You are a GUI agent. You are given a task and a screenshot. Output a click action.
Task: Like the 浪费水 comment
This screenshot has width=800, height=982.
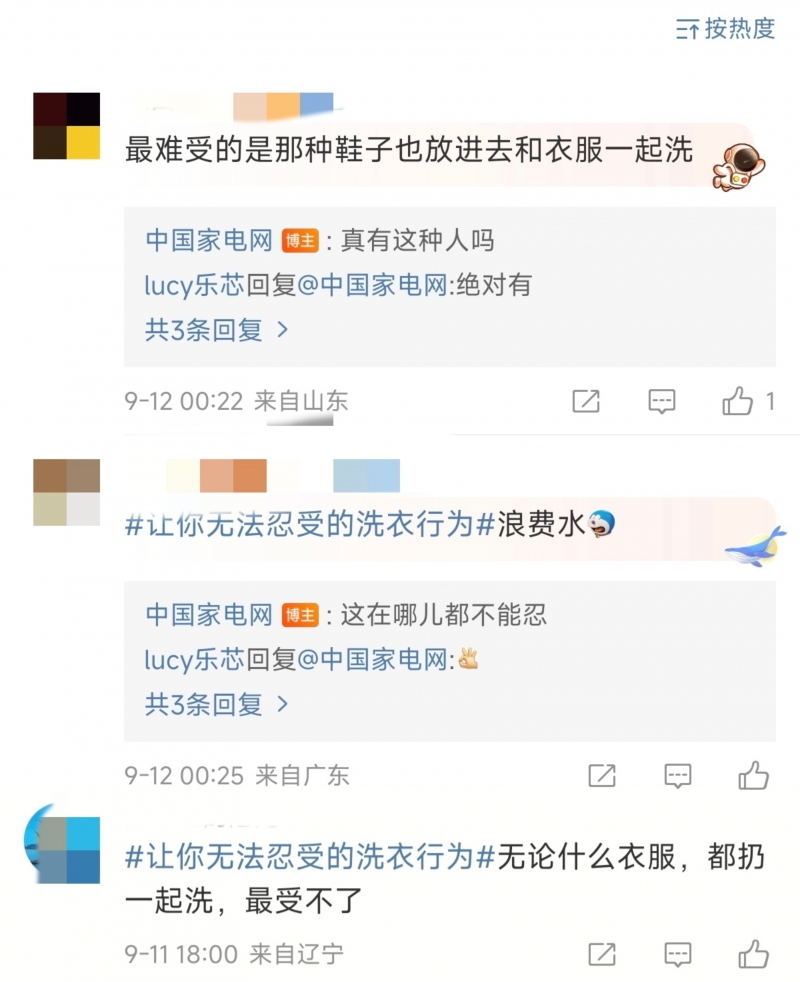[753, 775]
